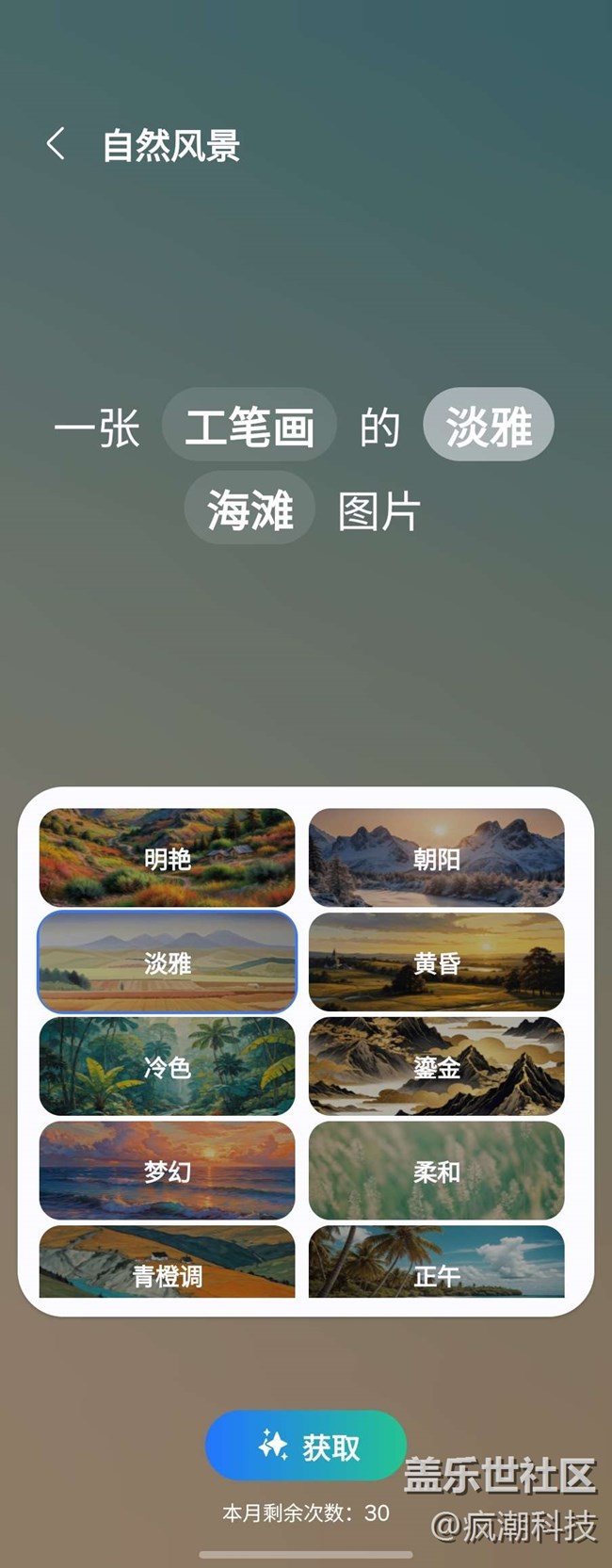The image size is (612, 1568).
Task: Pick the 梦幻 tone tile
Action: click(167, 1172)
